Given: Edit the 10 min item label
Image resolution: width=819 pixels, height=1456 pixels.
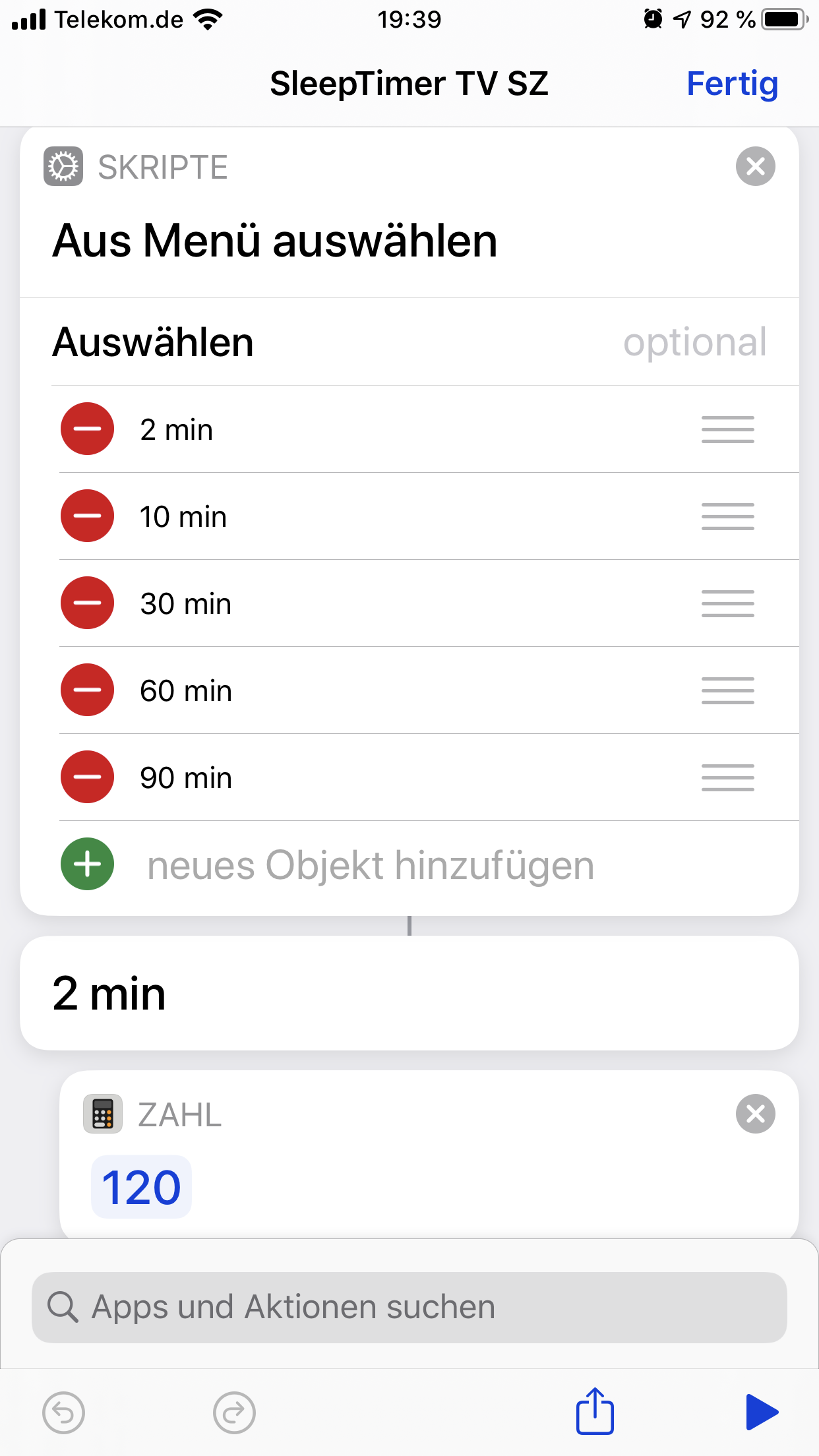Looking at the screenshot, I should coord(183,517).
